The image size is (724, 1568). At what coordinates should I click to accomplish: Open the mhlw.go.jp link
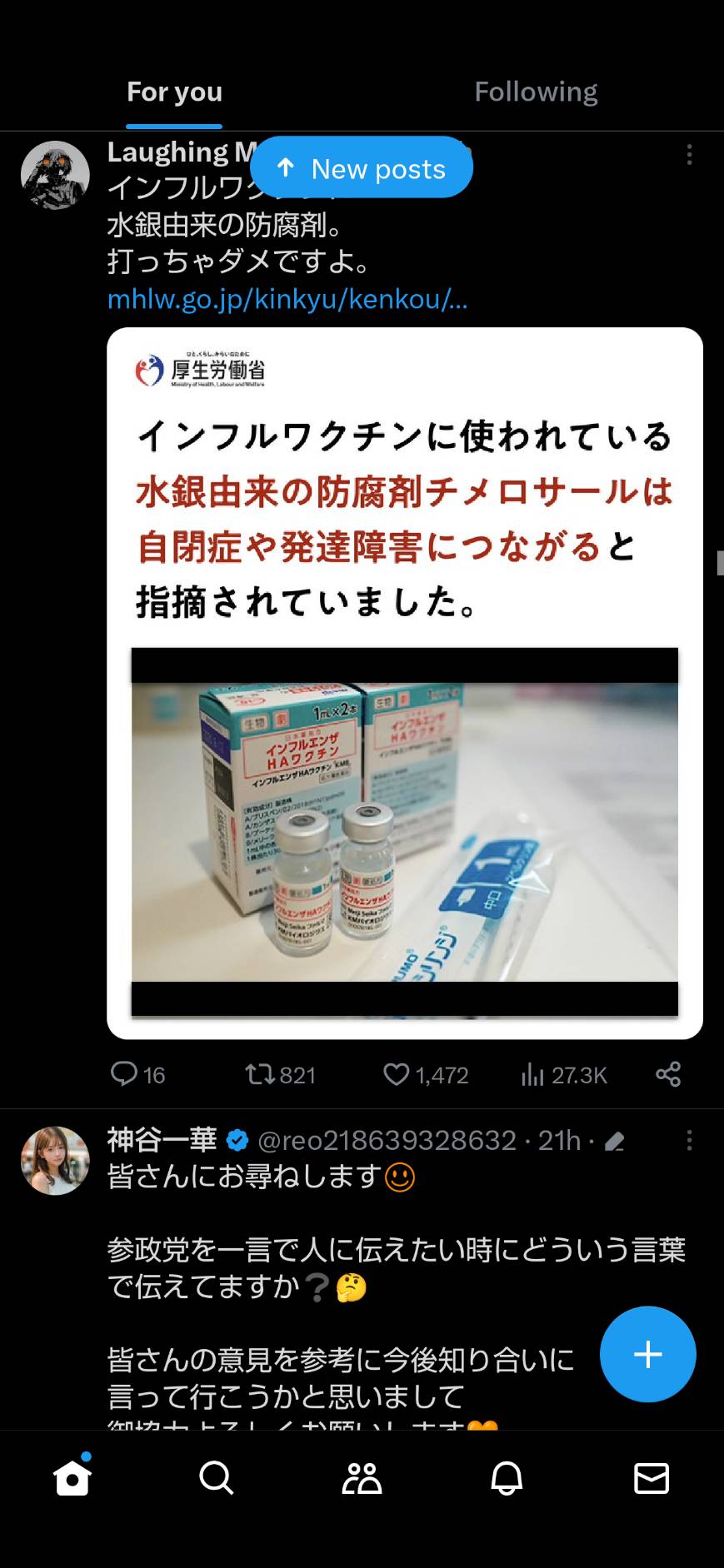pyautogui.click(x=287, y=299)
